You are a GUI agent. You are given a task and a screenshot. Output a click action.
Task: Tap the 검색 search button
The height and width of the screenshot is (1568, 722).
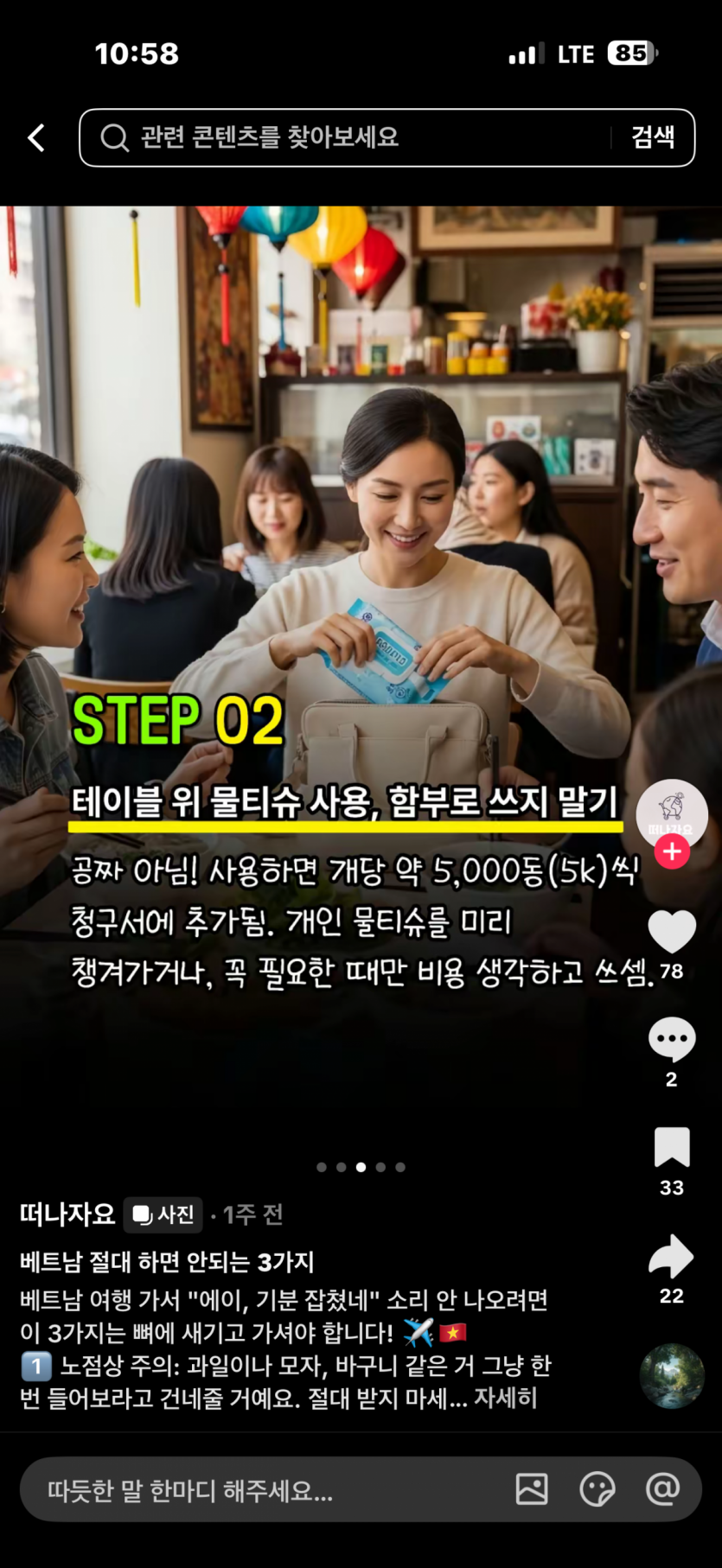click(652, 137)
